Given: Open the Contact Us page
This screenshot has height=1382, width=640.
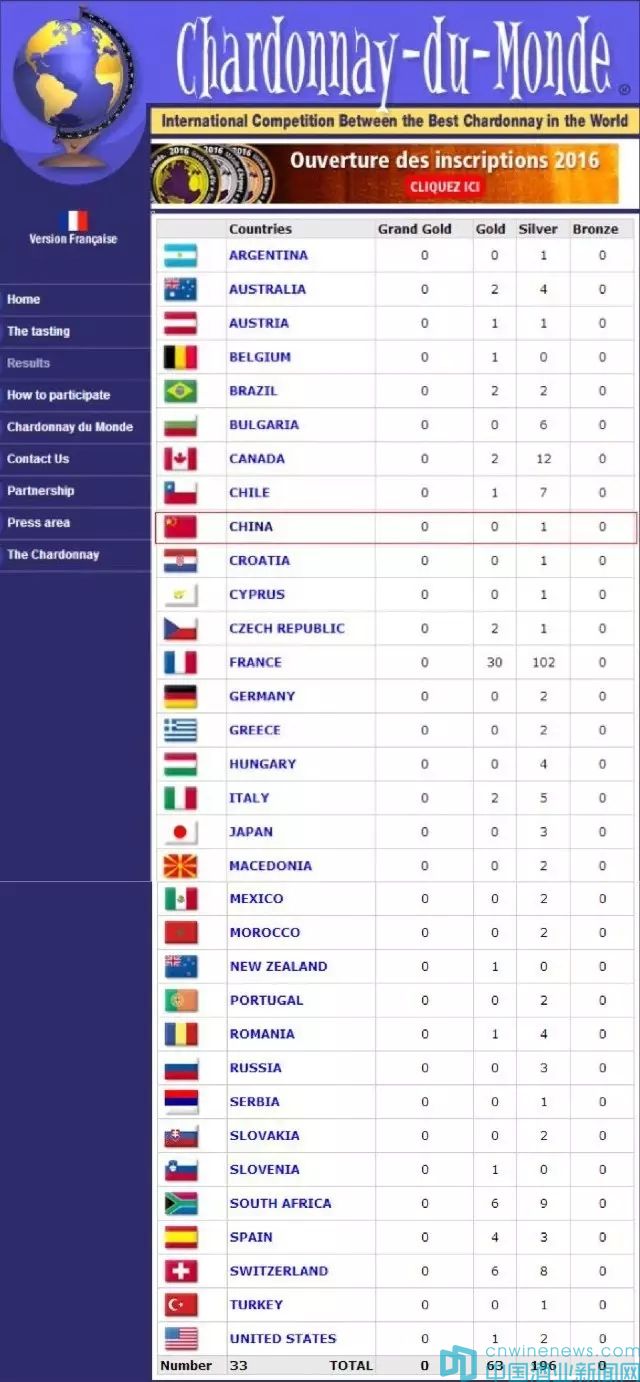Looking at the screenshot, I should click(x=38, y=459).
